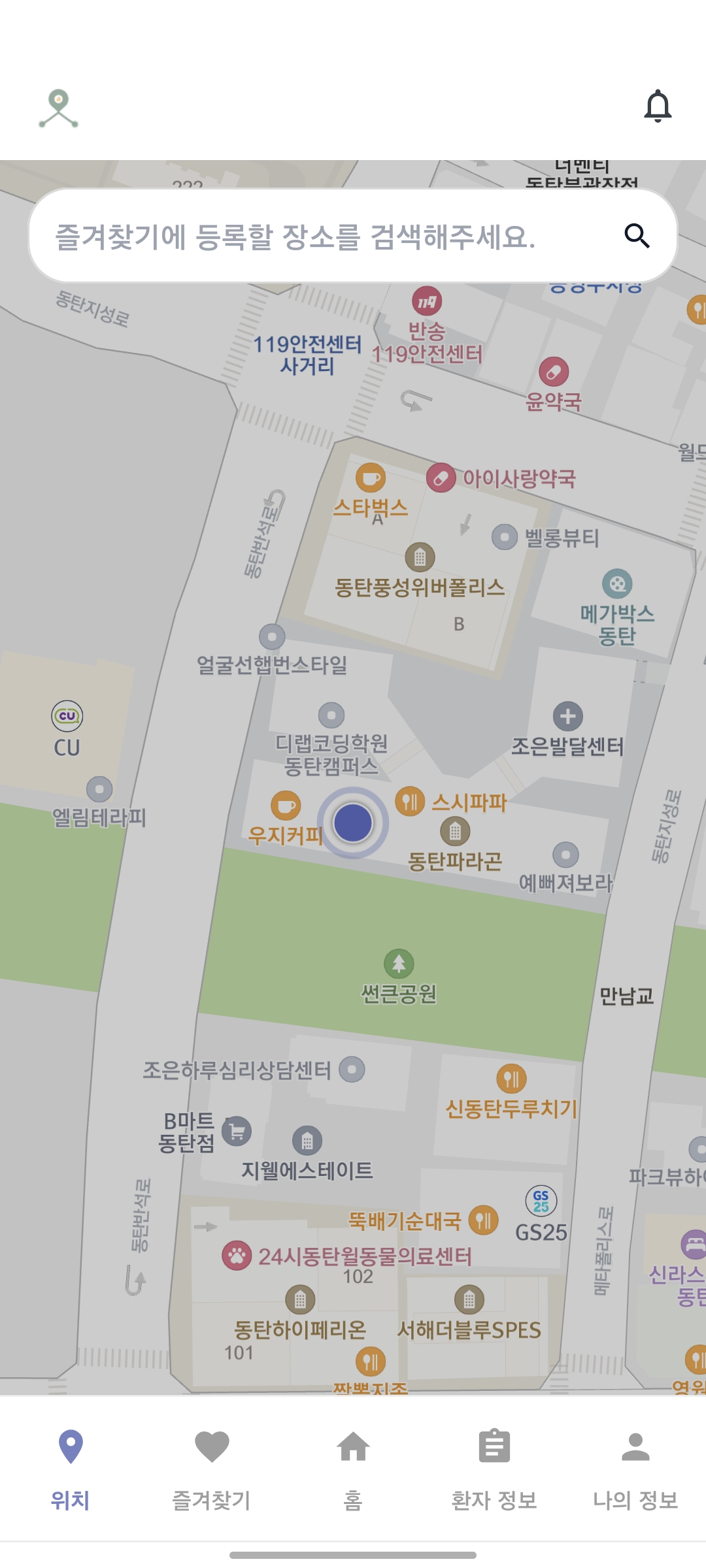Open the notifications bell
The height and width of the screenshot is (1568, 706).
658,106
